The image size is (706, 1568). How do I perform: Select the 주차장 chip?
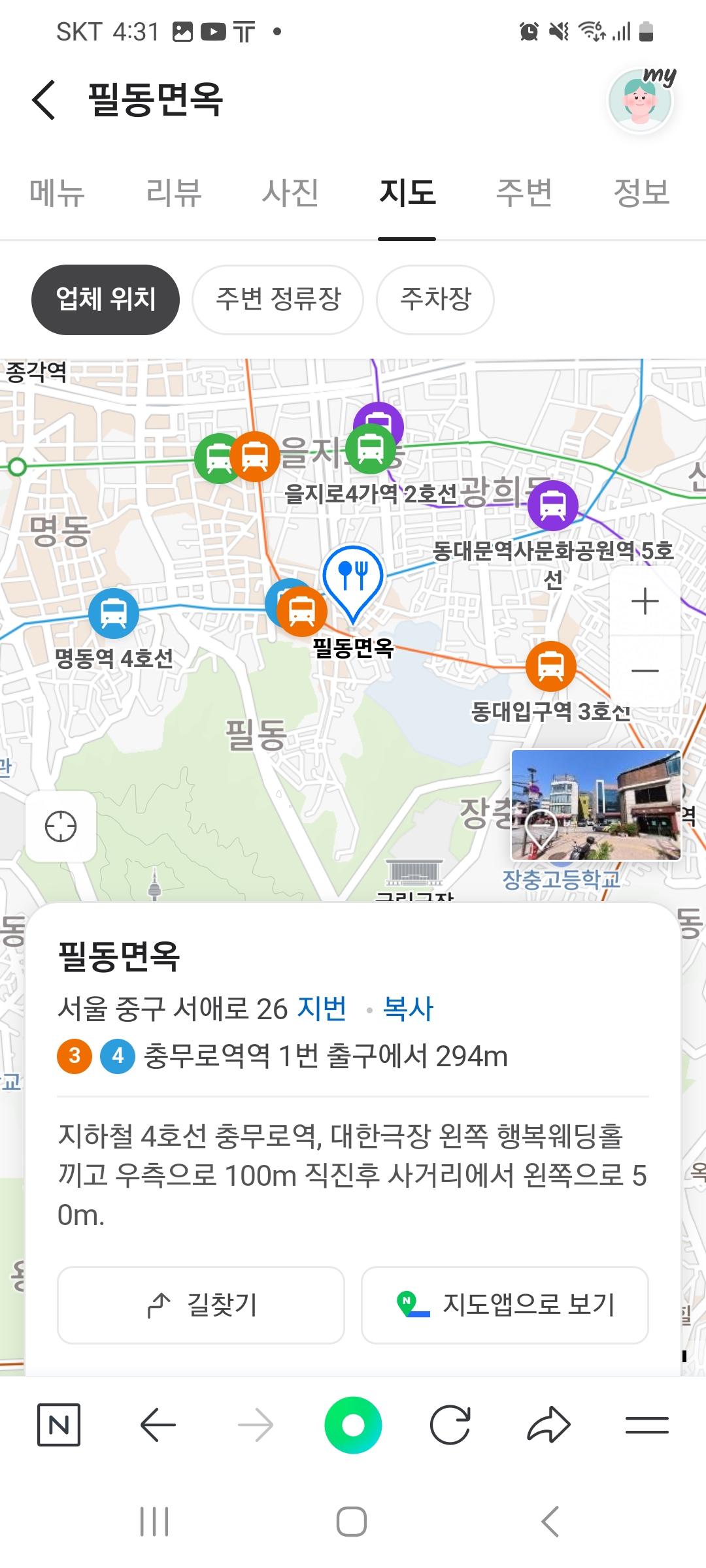[x=435, y=299]
